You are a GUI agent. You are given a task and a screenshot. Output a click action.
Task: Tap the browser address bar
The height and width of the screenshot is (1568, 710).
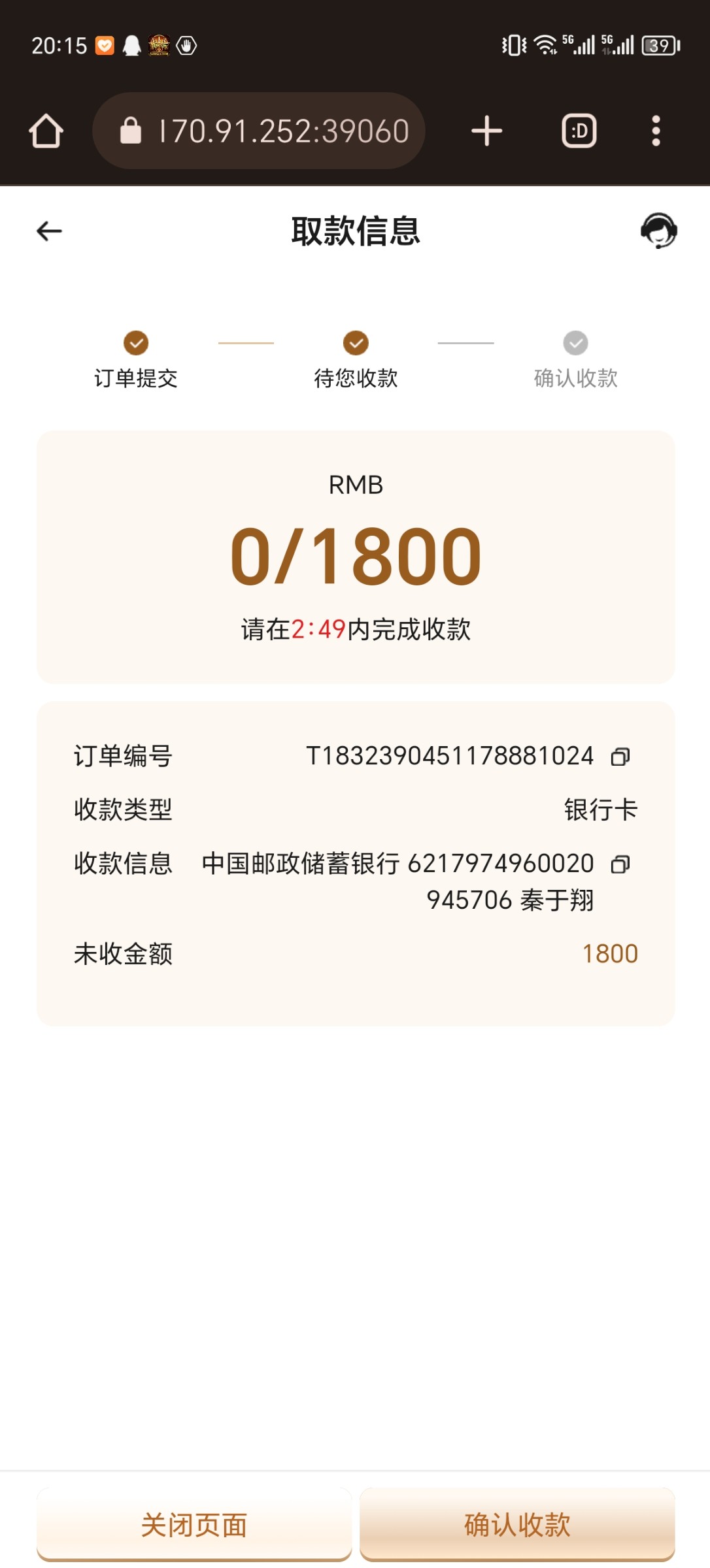259,131
